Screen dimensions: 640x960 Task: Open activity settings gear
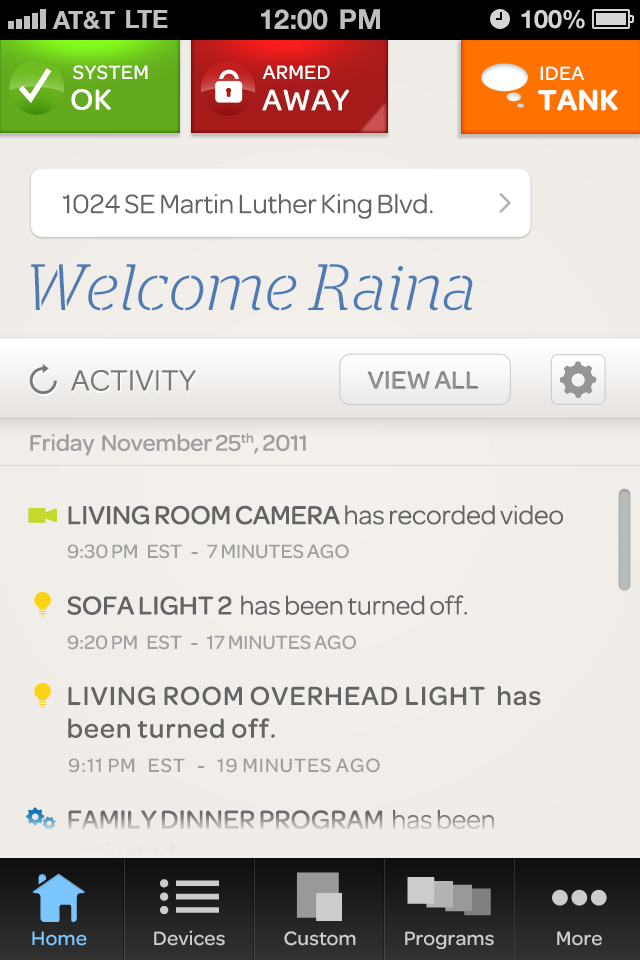click(578, 380)
